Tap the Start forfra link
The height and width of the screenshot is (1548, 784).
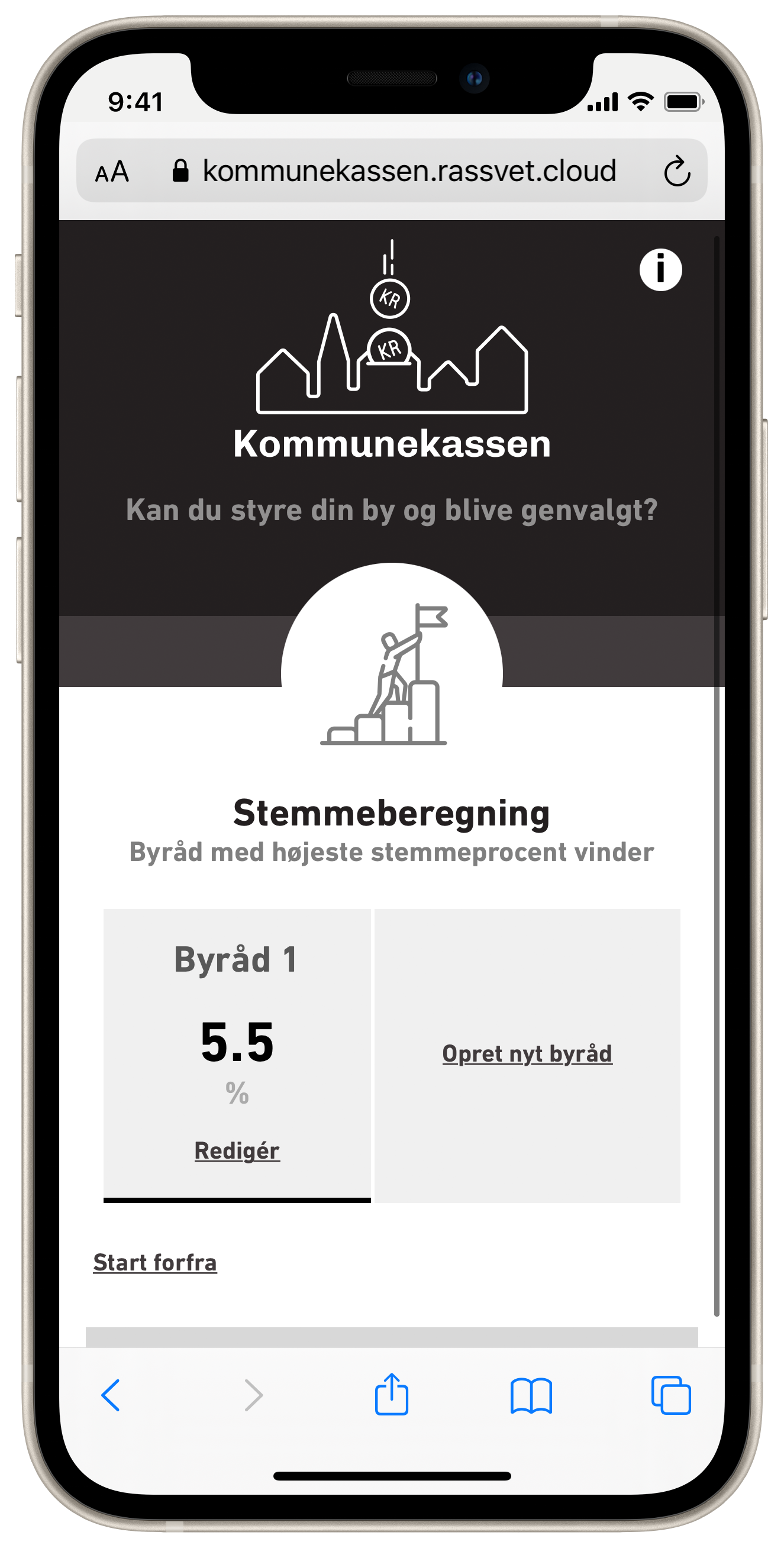[x=155, y=1262]
